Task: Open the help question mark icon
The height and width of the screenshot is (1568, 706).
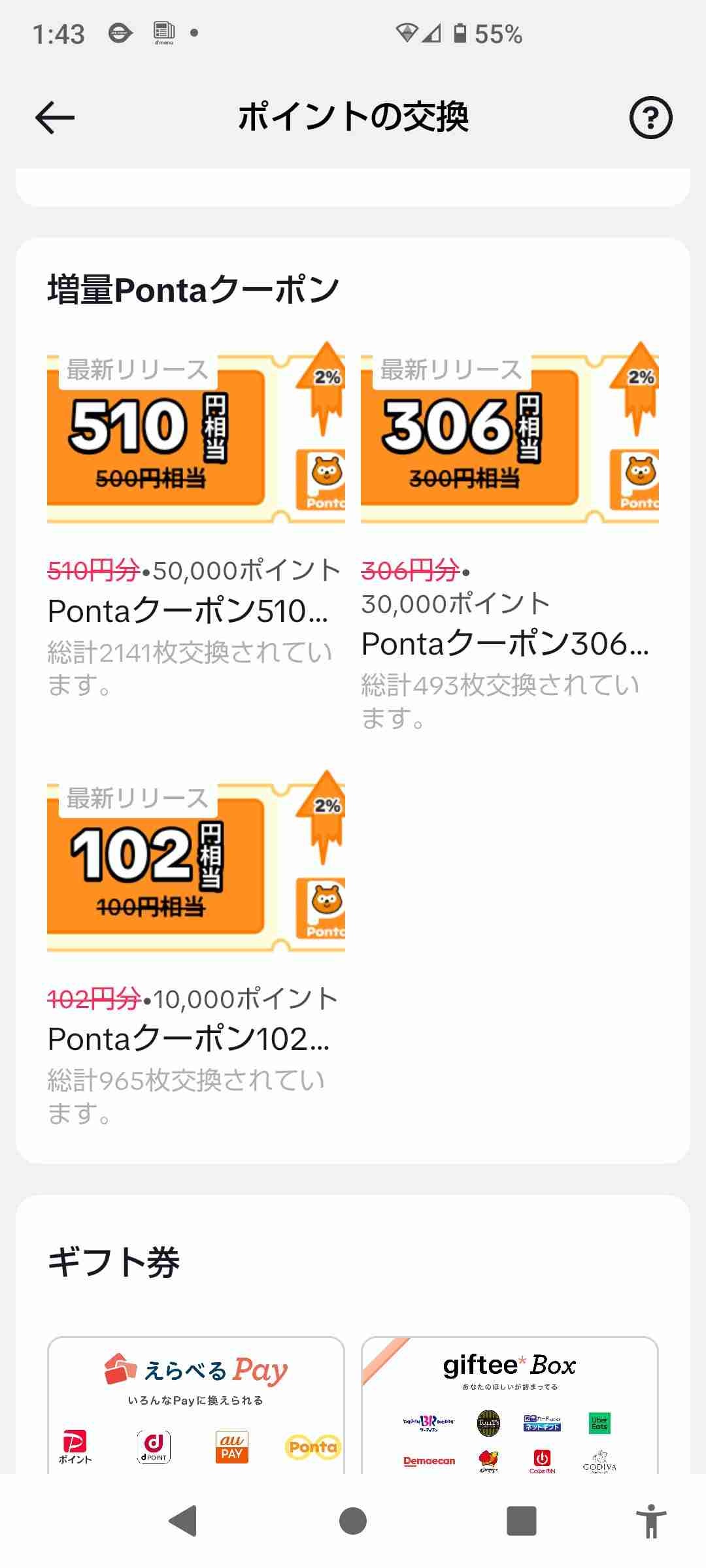Action: pos(650,118)
